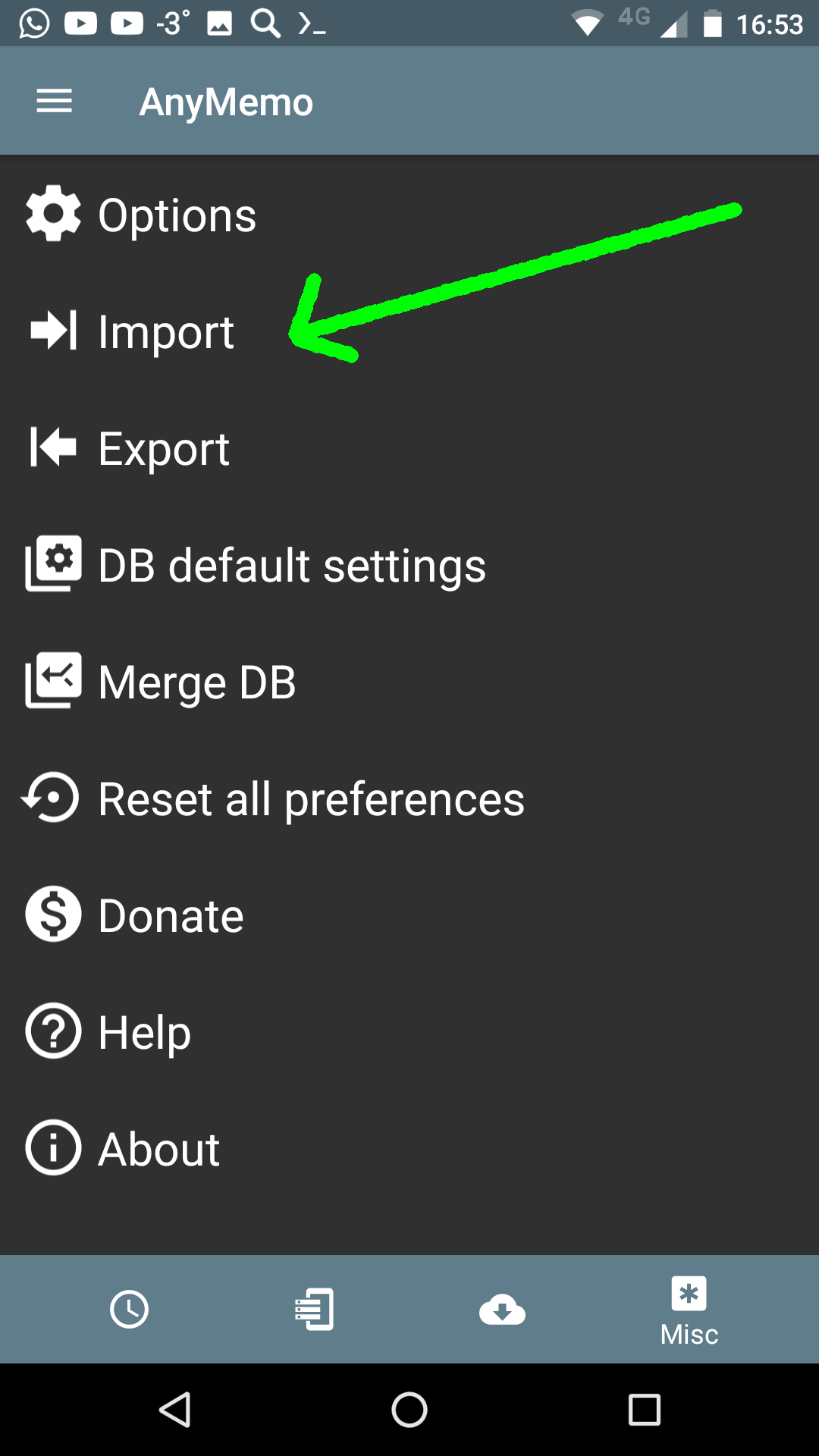
Task: View the About information
Action: pos(158,1149)
